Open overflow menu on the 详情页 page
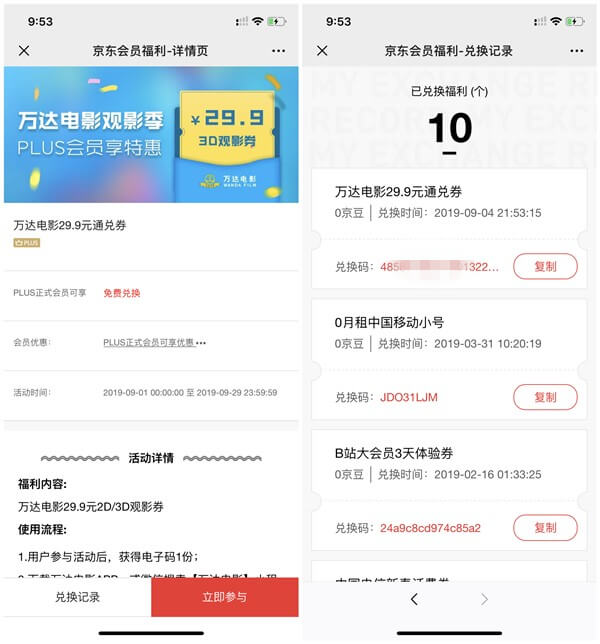Viewport: 600px width, 644px height. pyautogui.click(x=278, y=51)
